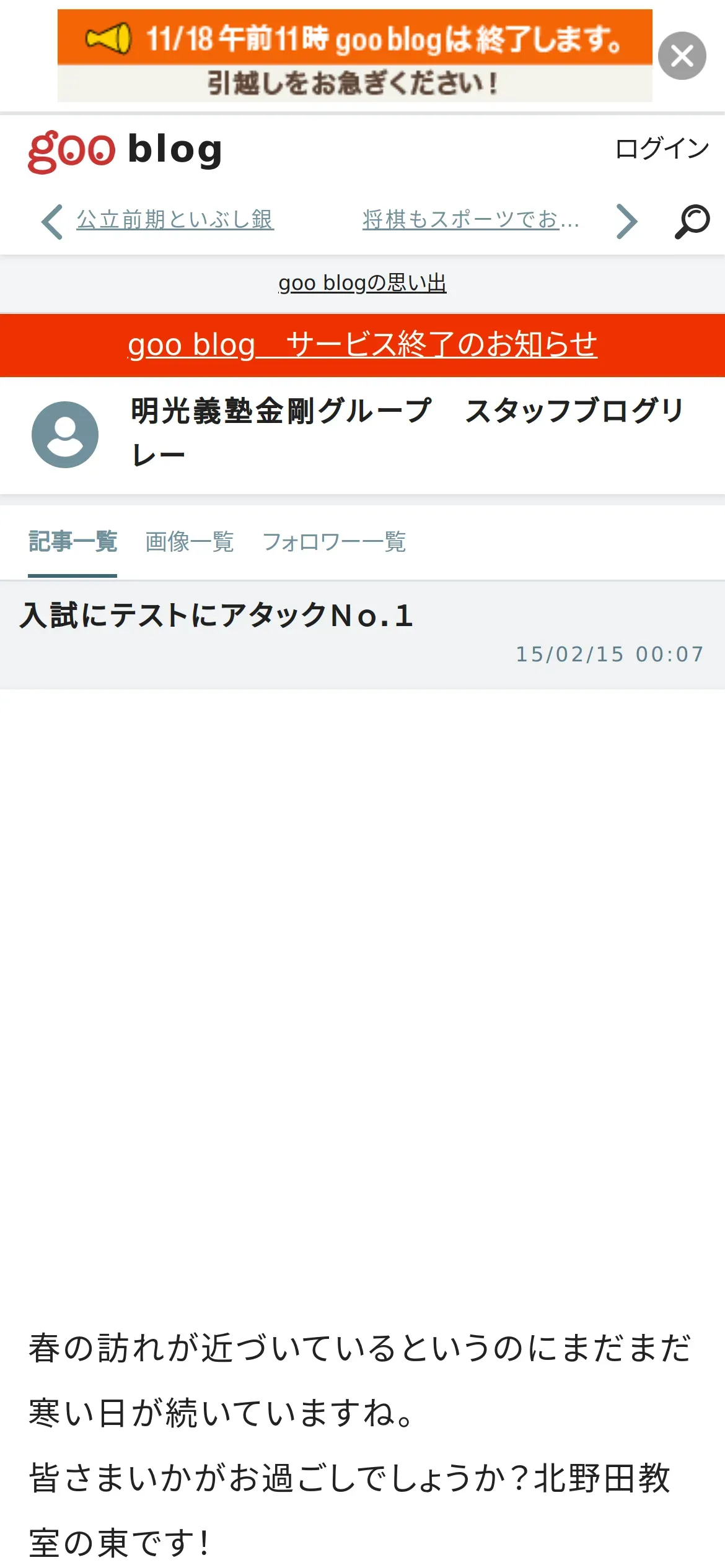Switch to the フォロワー一覧 tab
The image size is (725, 1568).
click(334, 542)
